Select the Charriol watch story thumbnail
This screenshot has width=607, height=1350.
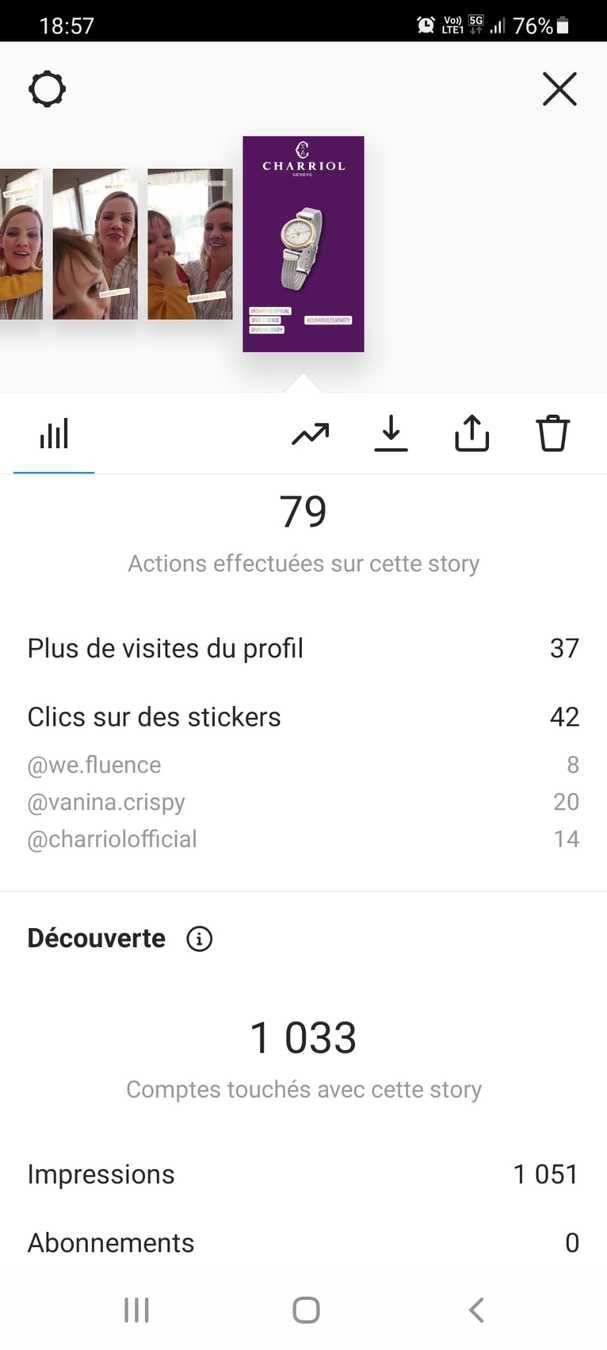(x=303, y=244)
